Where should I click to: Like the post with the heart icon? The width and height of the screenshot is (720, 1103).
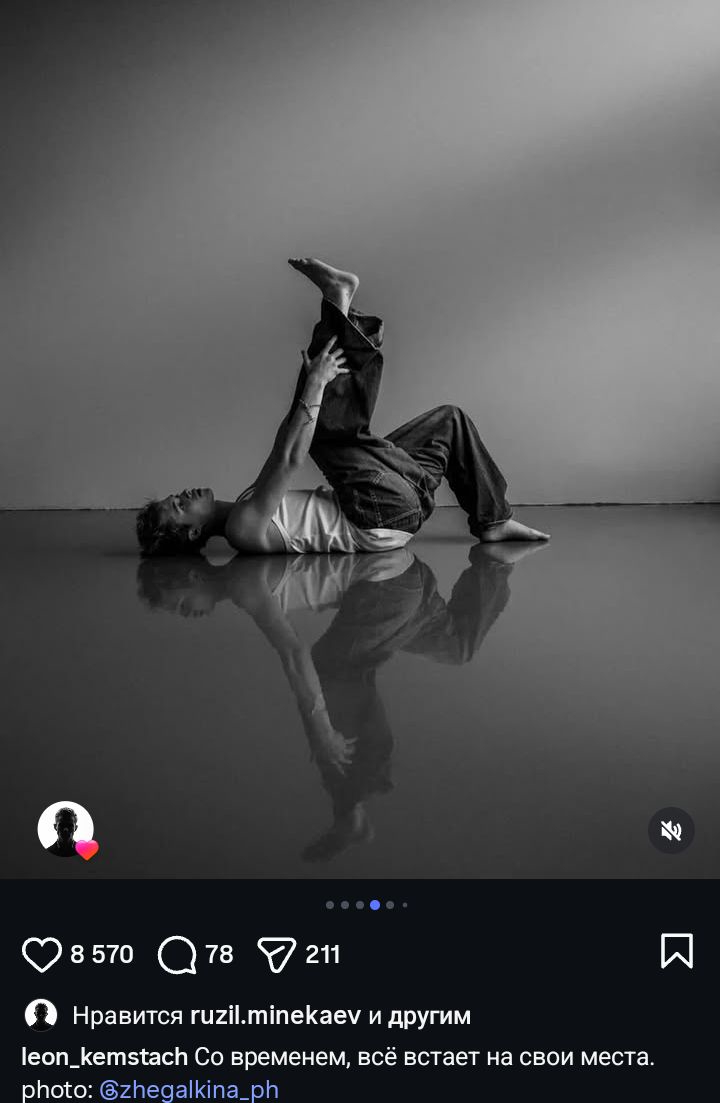coord(42,955)
